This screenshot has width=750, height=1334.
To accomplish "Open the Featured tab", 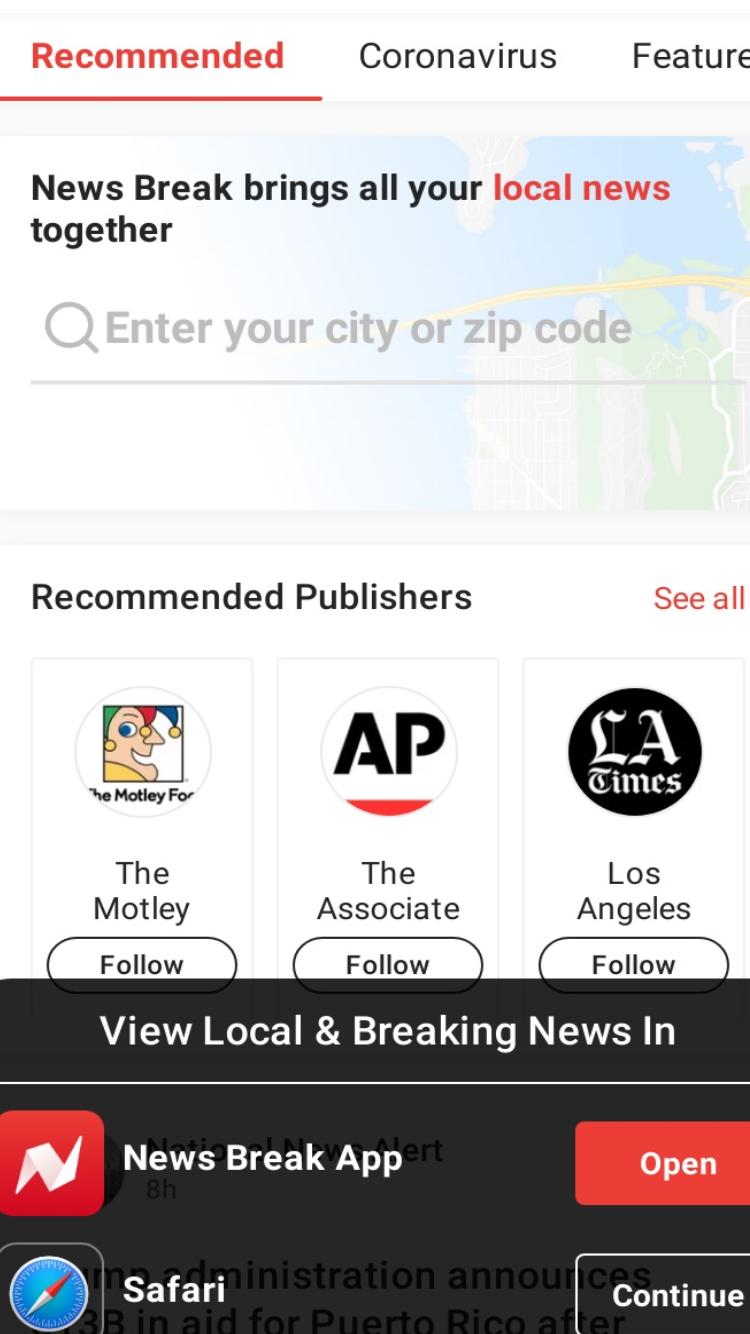I will coord(690,56).
